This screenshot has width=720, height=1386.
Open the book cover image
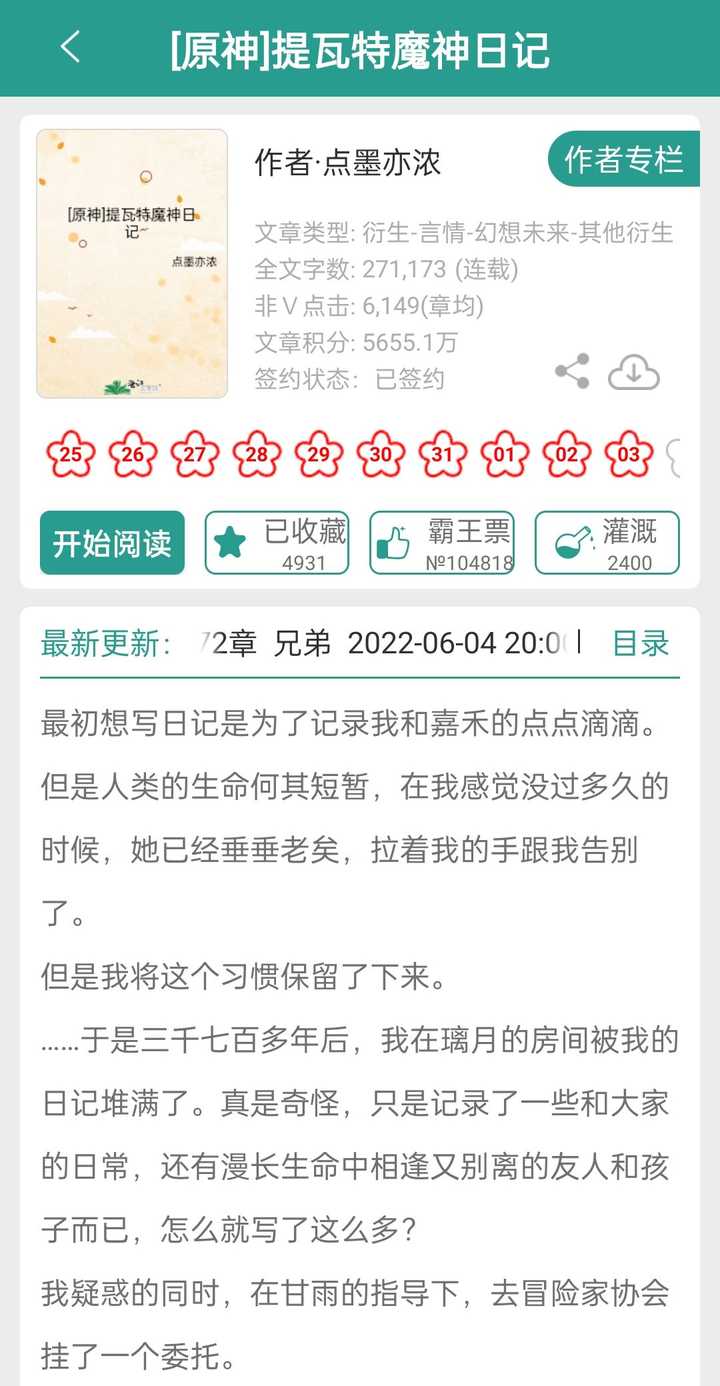pyautogui.click(x=132, y=264)
